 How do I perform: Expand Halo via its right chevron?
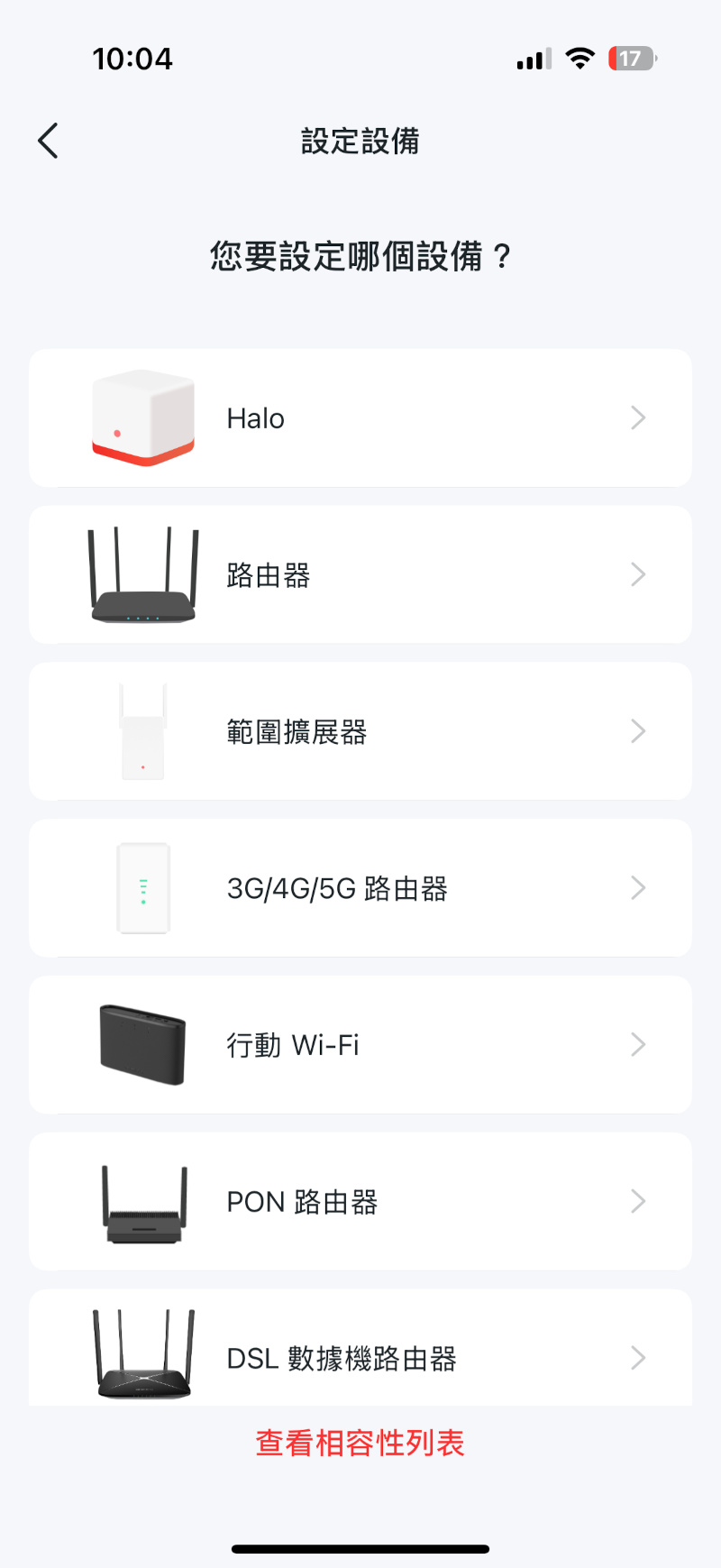(x=638, y=417)
